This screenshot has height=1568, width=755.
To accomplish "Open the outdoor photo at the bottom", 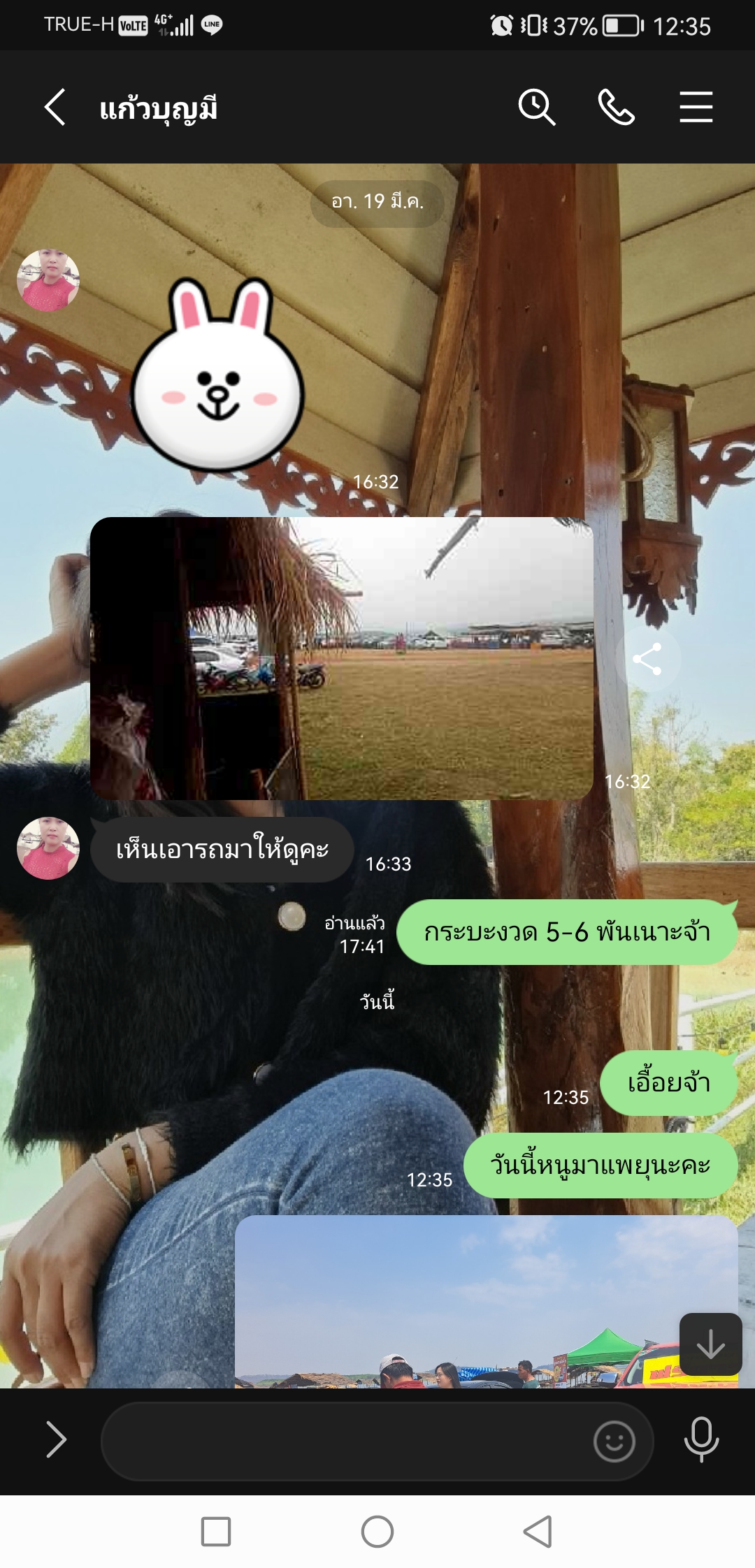I will (487, 1301).
